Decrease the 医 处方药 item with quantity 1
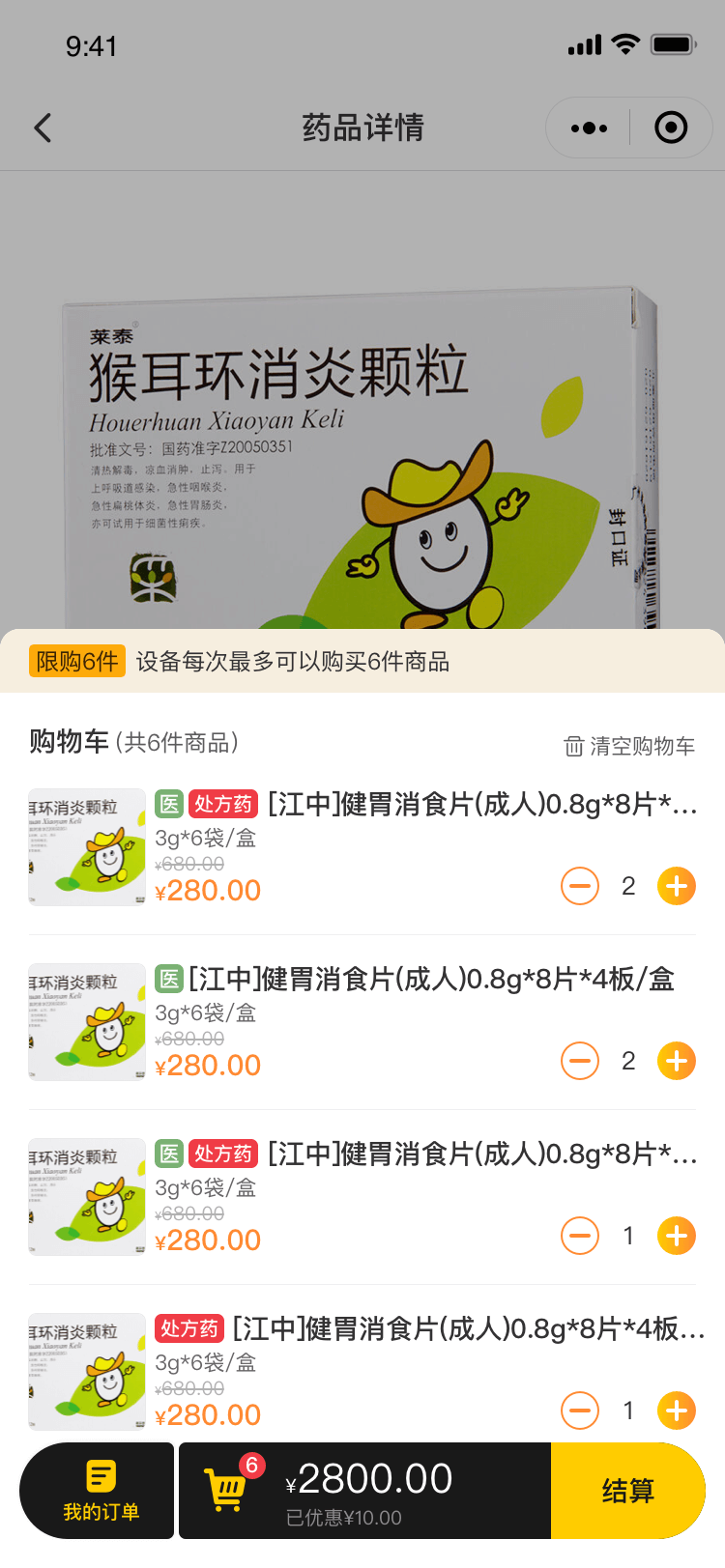Screen dimensions: 725x1568 580,1236
